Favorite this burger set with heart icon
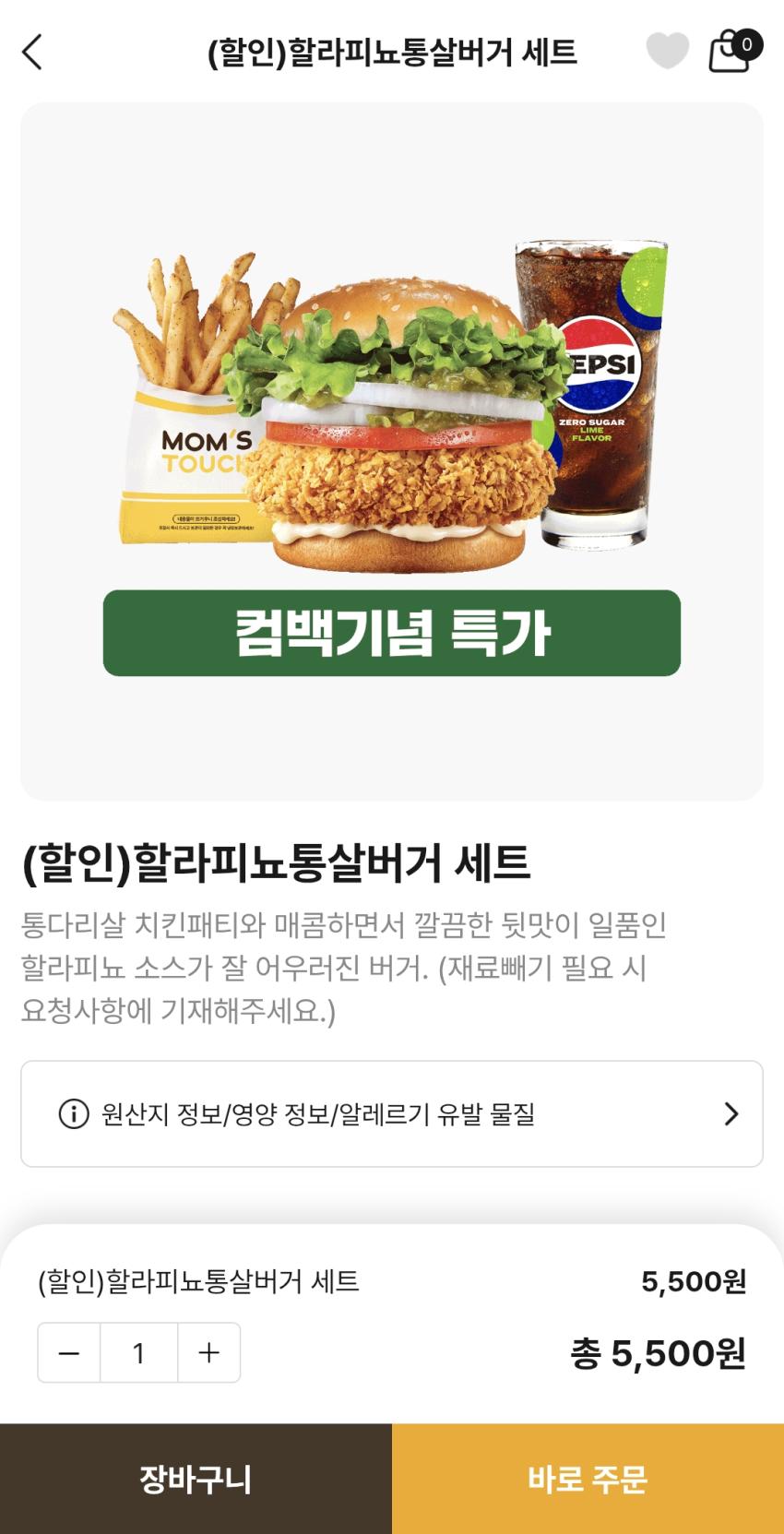 [667, 51]
